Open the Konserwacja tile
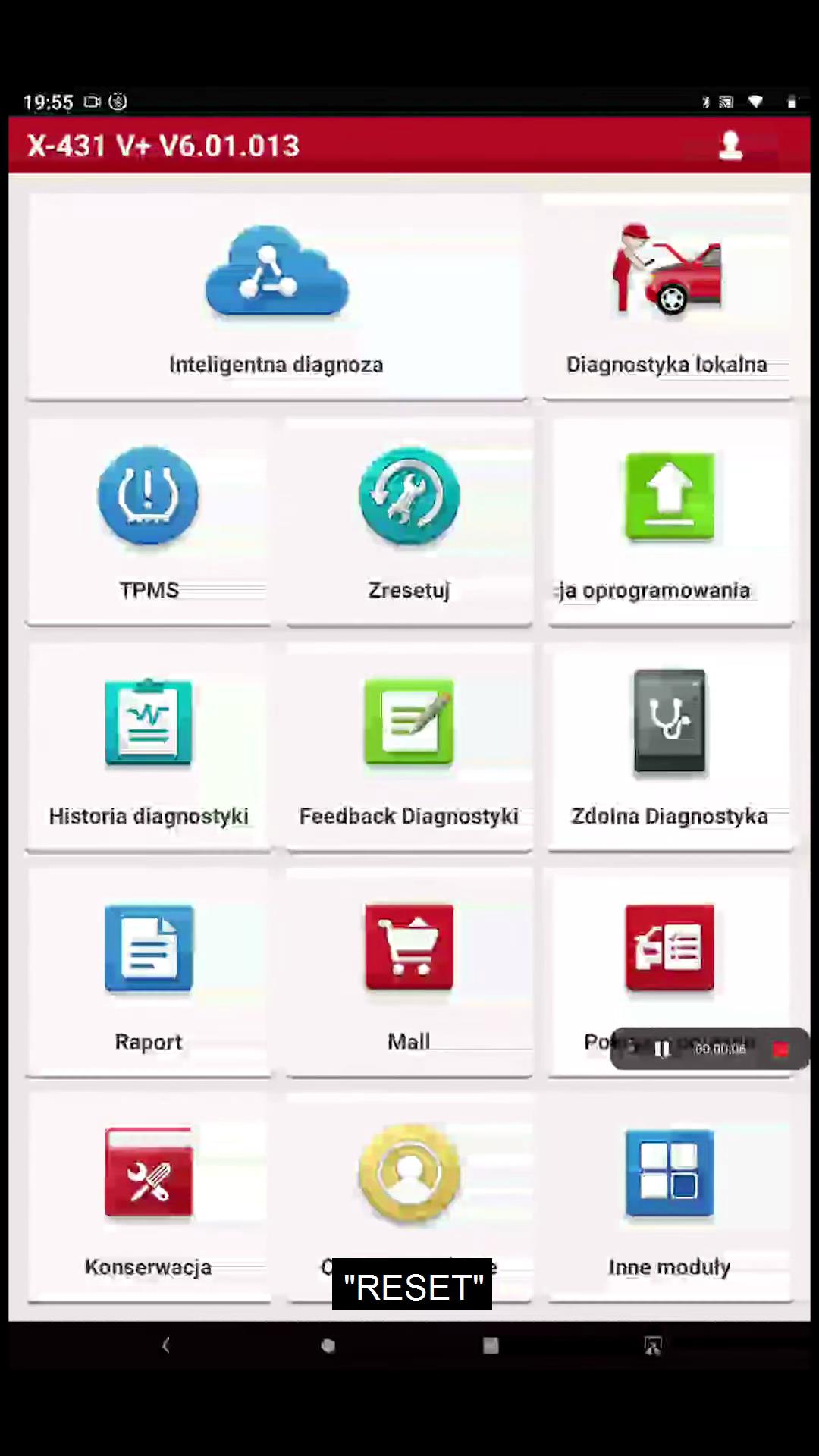Viewport: 819px width, 1456px height. point(149,1197)
